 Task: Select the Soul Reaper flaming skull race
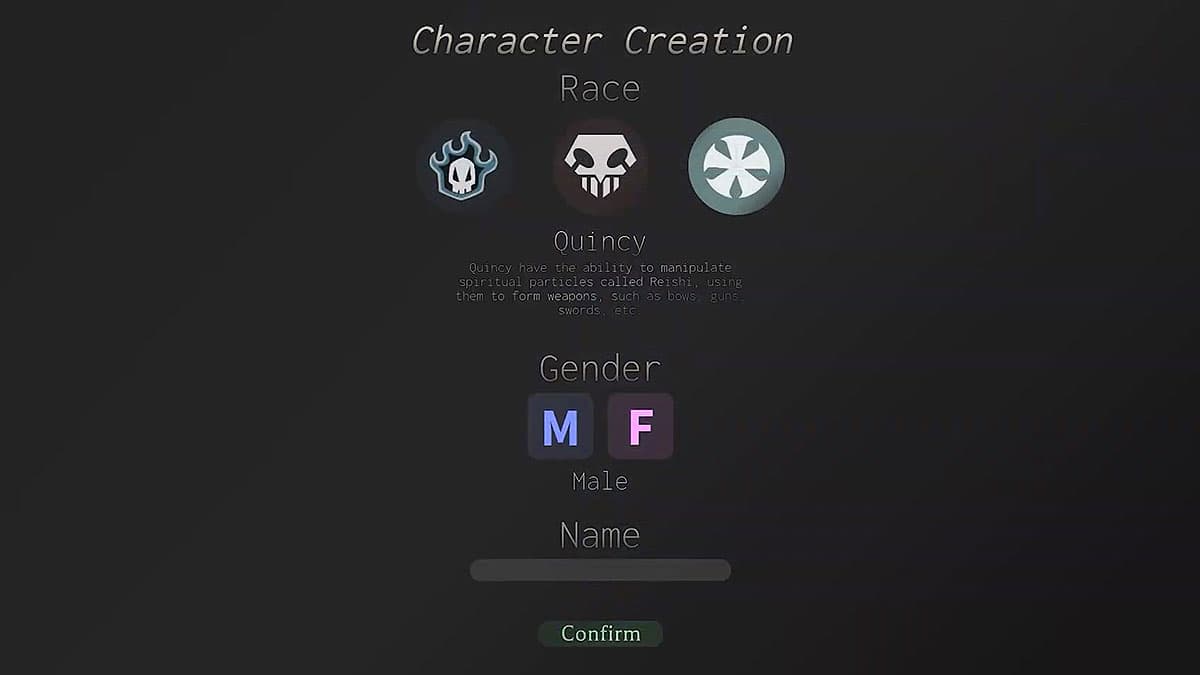point(464,167)
